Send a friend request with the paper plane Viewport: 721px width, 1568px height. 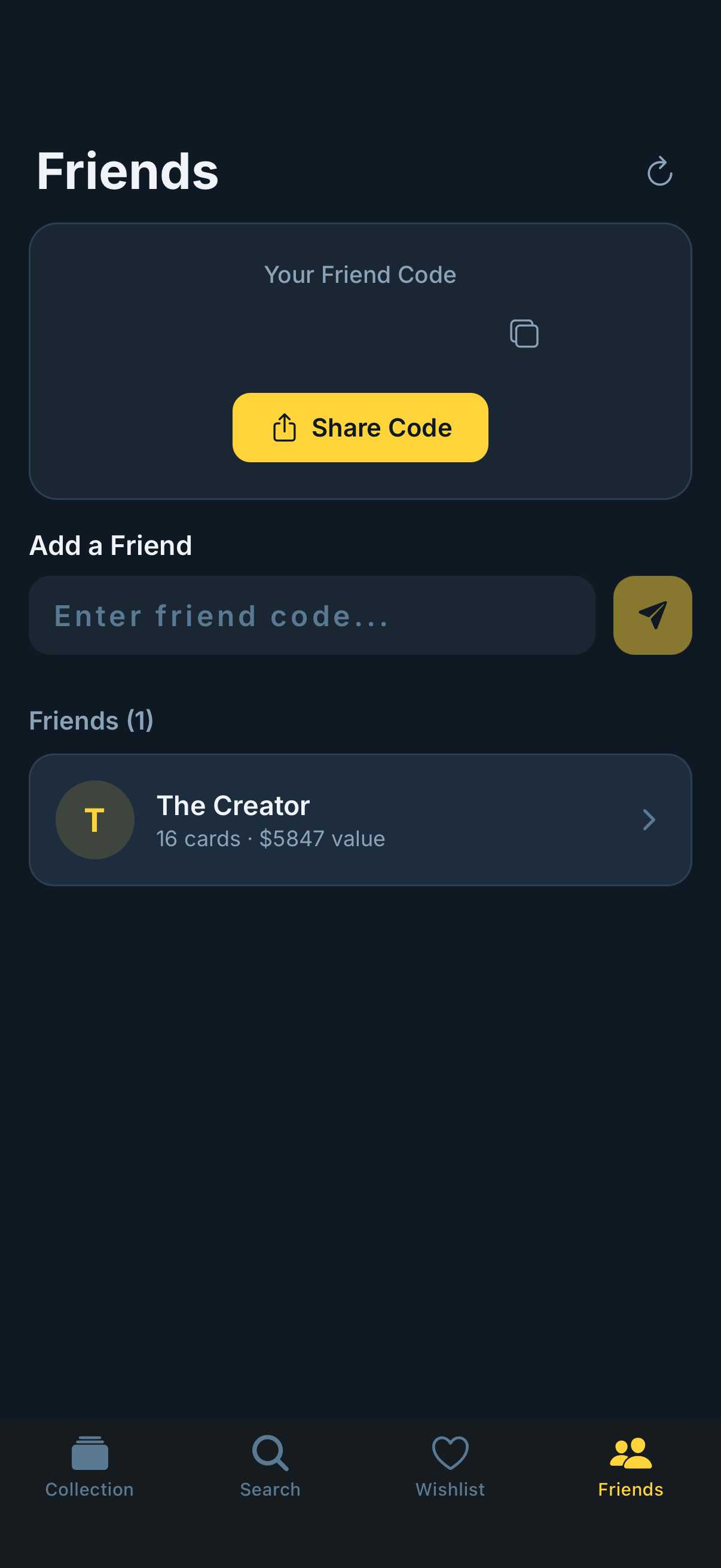tap(652, 615)
